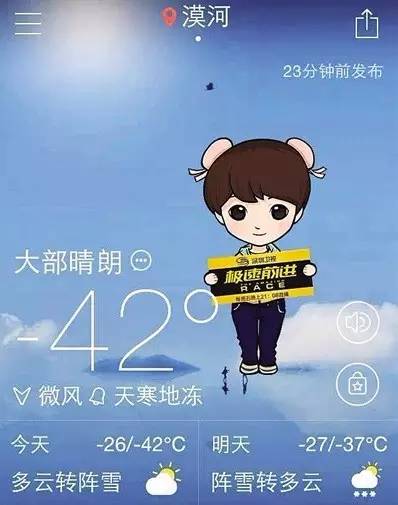
Task: Open the skin shop bag icon
Action: point(358,384)
